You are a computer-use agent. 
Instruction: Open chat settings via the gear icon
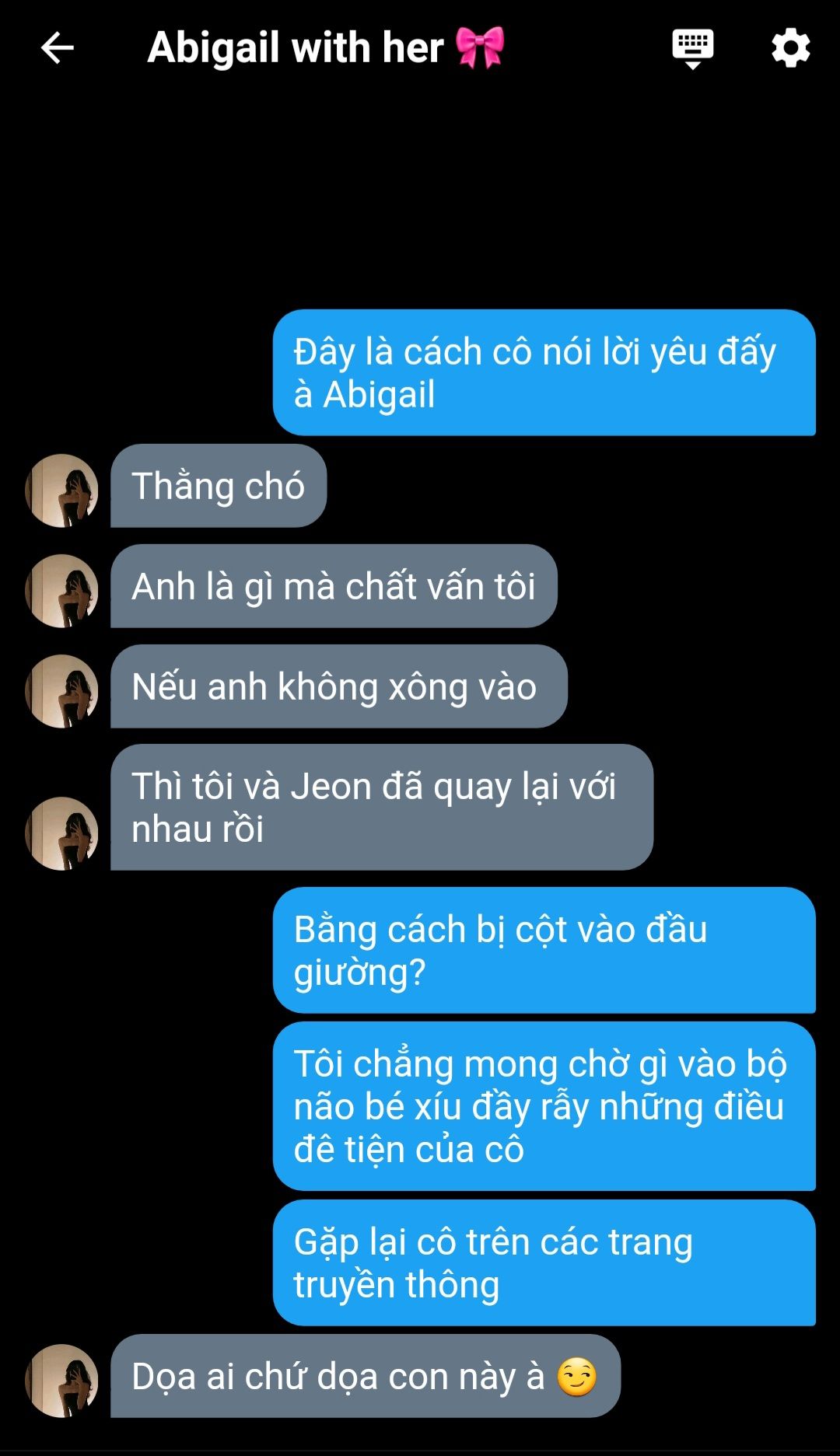790,48
